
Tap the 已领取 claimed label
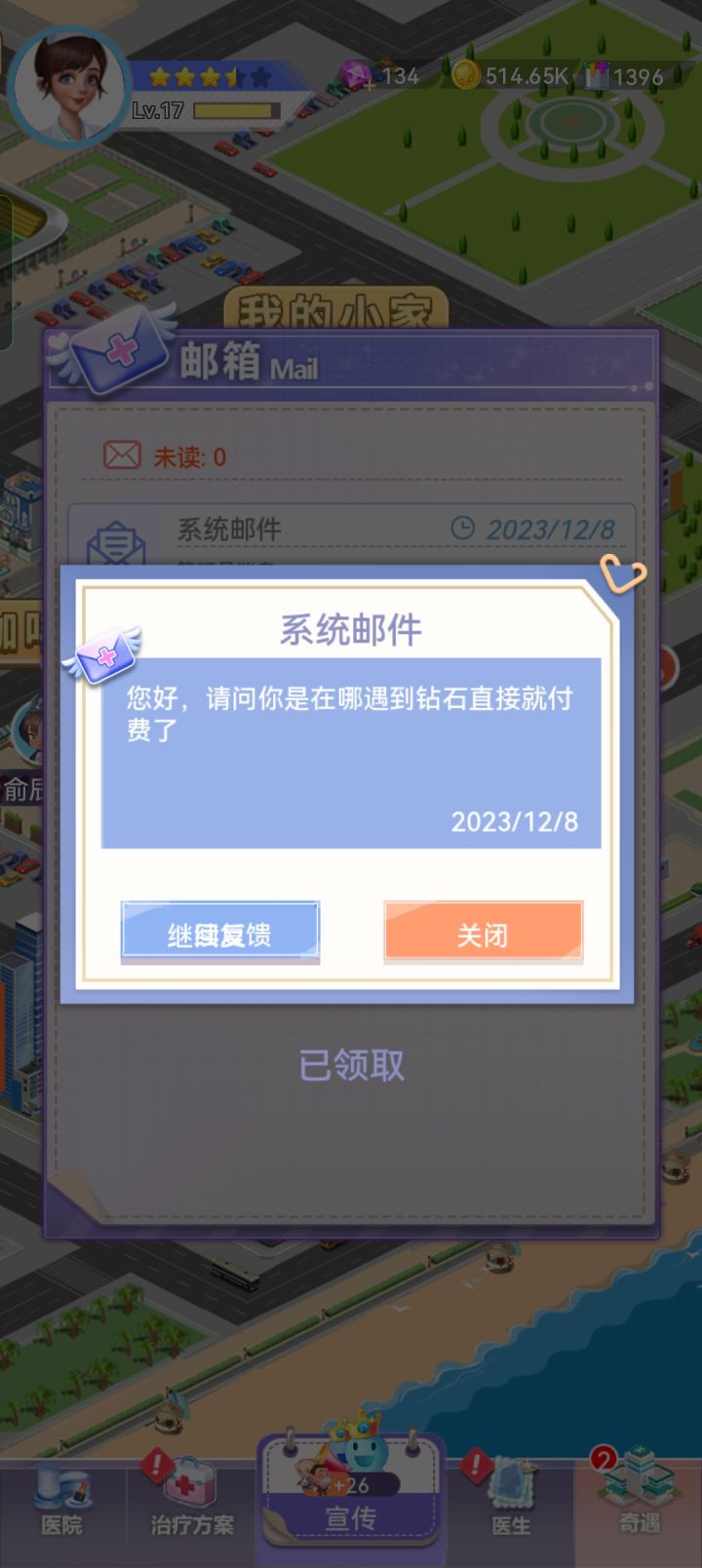(351, 1065)
